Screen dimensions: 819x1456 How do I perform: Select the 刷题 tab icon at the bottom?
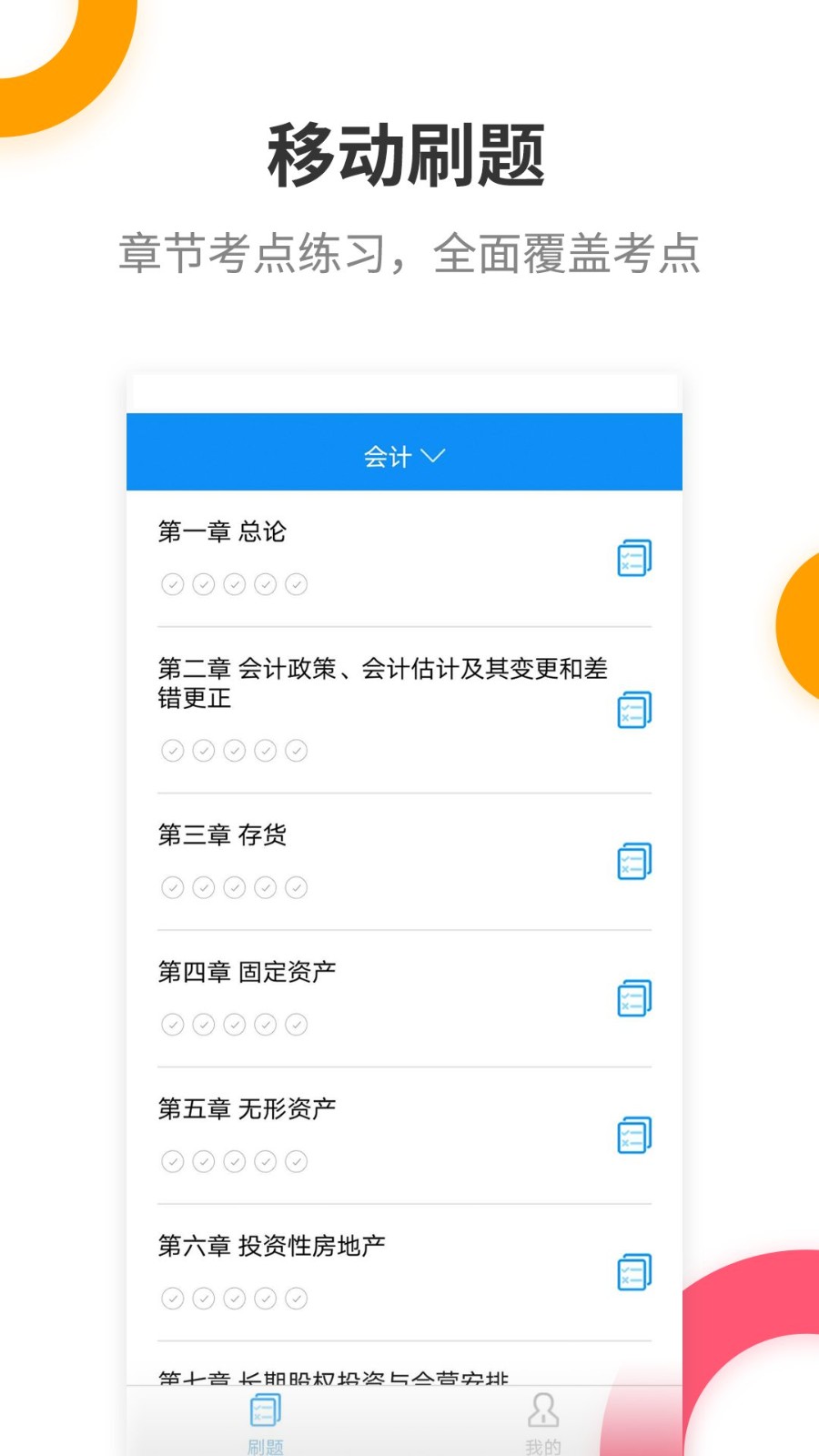(x=265, y=1412)
